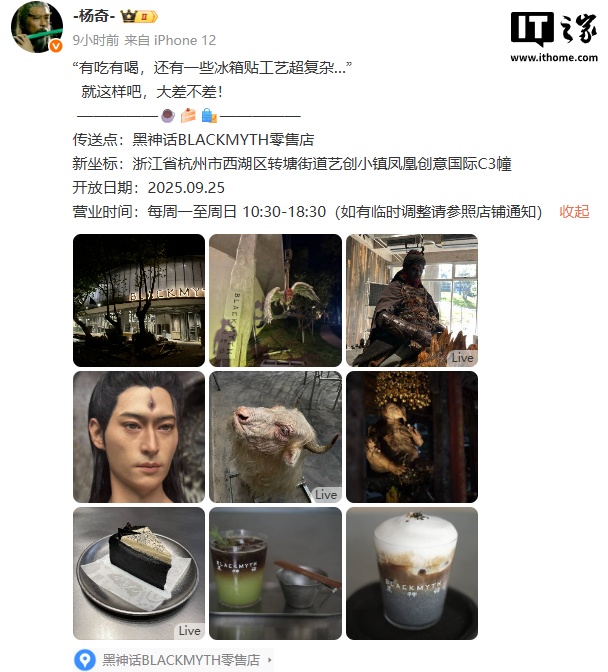View the long-haired man's face photo
The height and width of the screenshot is (672, 608).
coord(139,437)
